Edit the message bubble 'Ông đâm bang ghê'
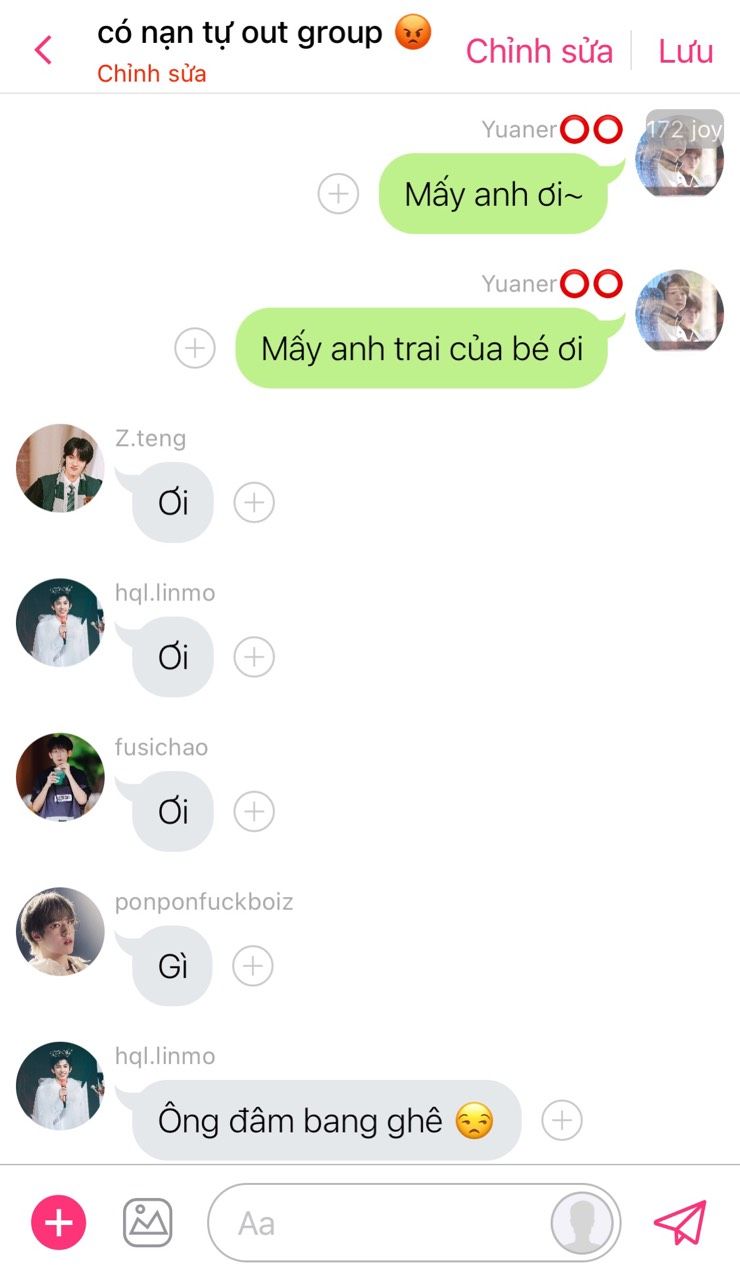The height and width of the screenshot is (1281, 740). point(326,1120)
